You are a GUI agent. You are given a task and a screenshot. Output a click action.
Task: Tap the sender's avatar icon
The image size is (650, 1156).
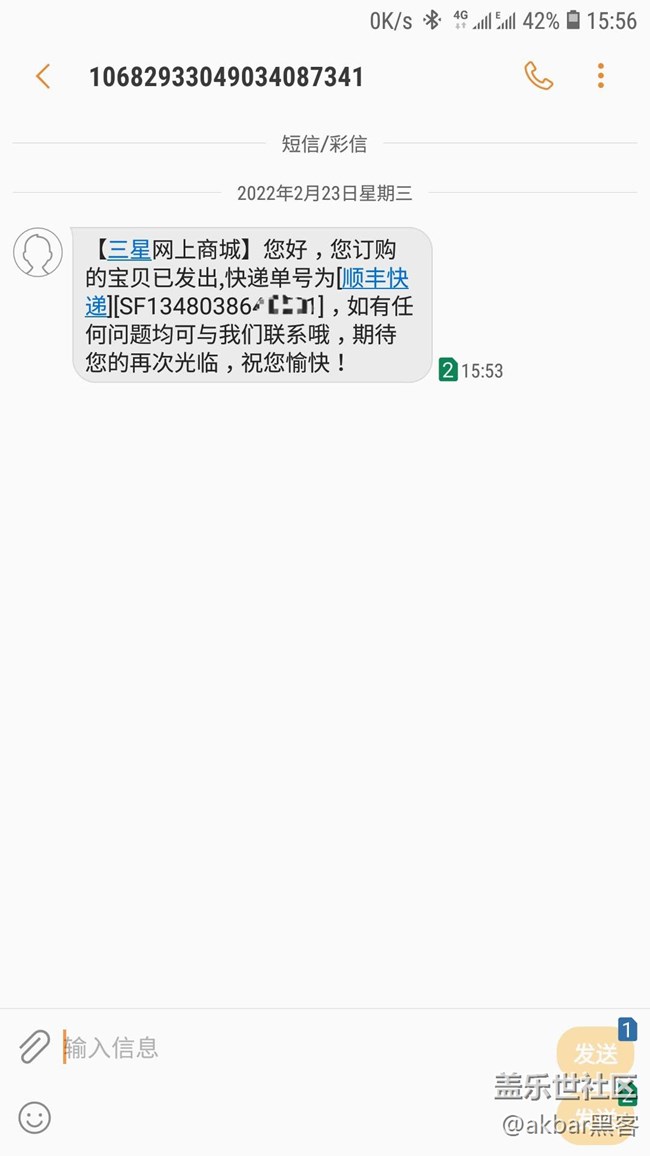point(38,252)
